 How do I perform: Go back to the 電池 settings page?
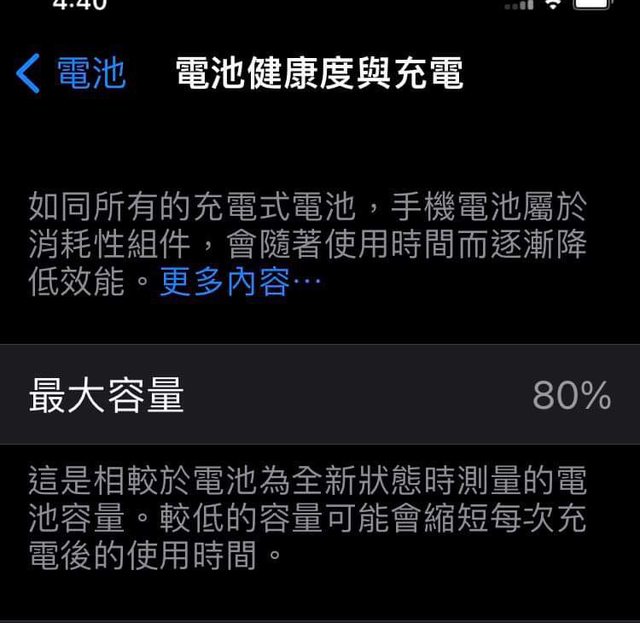coord(72,74)
